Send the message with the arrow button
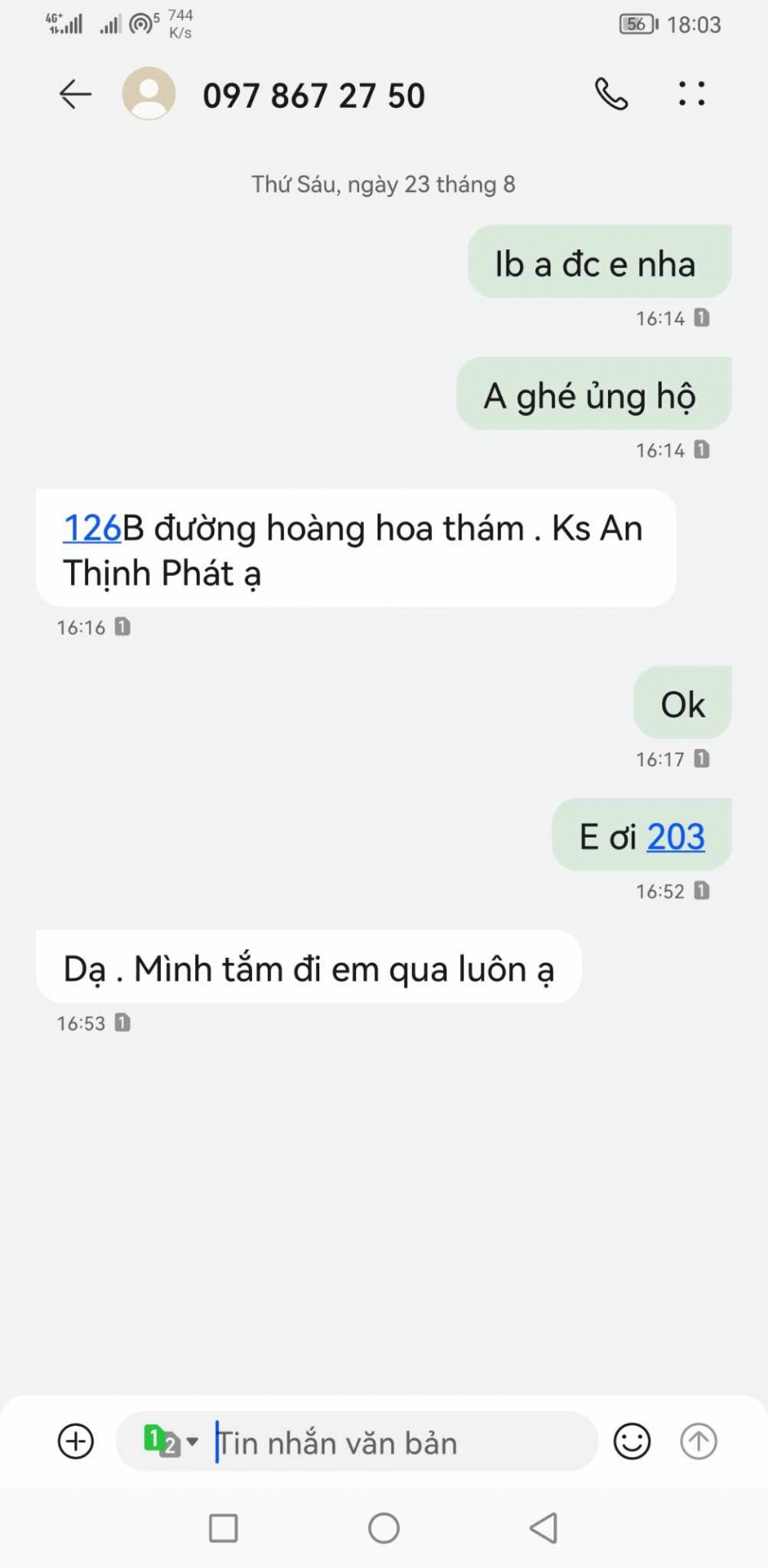The height and width of the screenshot is (1568, 768). coord(698,1442)
